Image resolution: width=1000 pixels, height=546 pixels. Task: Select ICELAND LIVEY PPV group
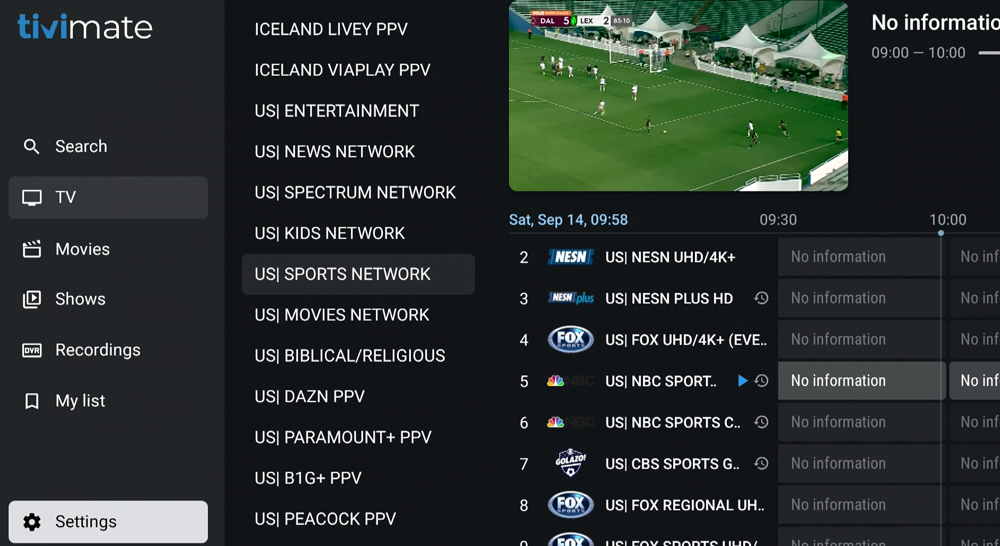point(331,29)
